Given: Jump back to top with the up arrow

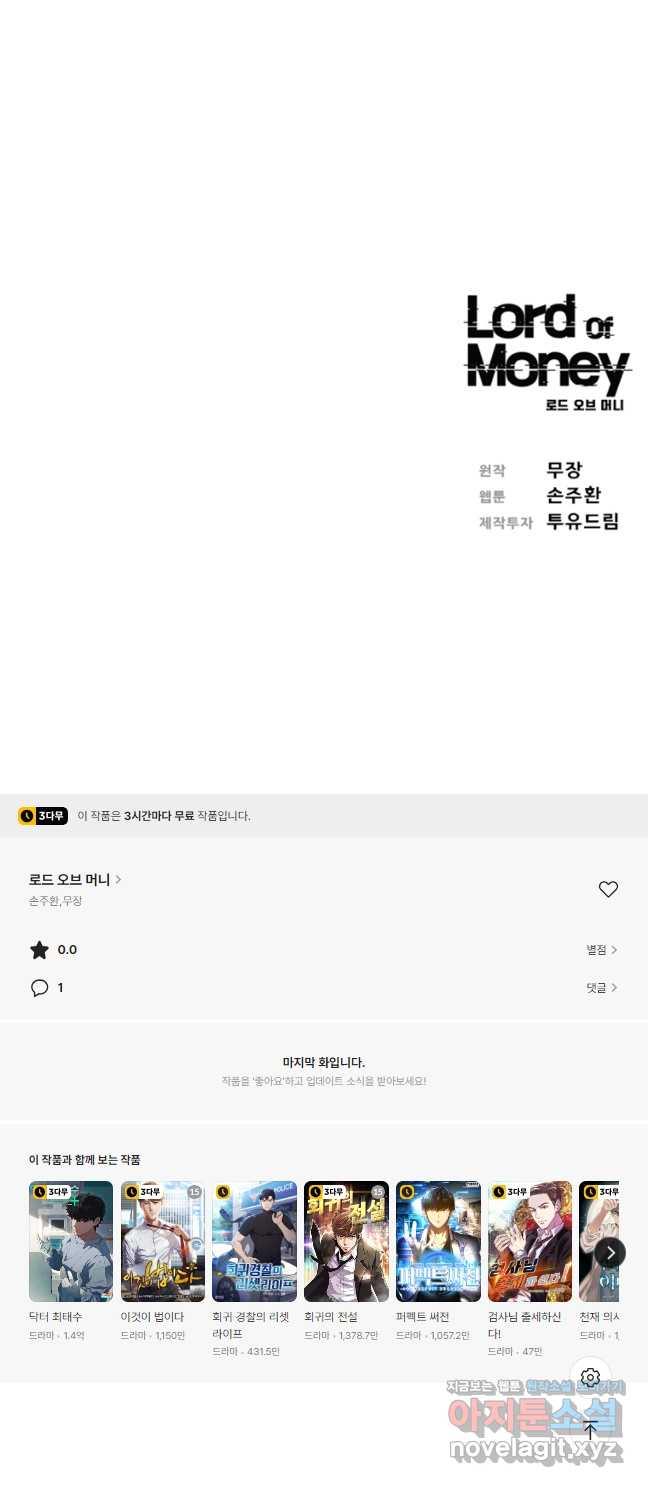Looking at the screenshot, I should pyautogui.click(x=590, y=1431).
